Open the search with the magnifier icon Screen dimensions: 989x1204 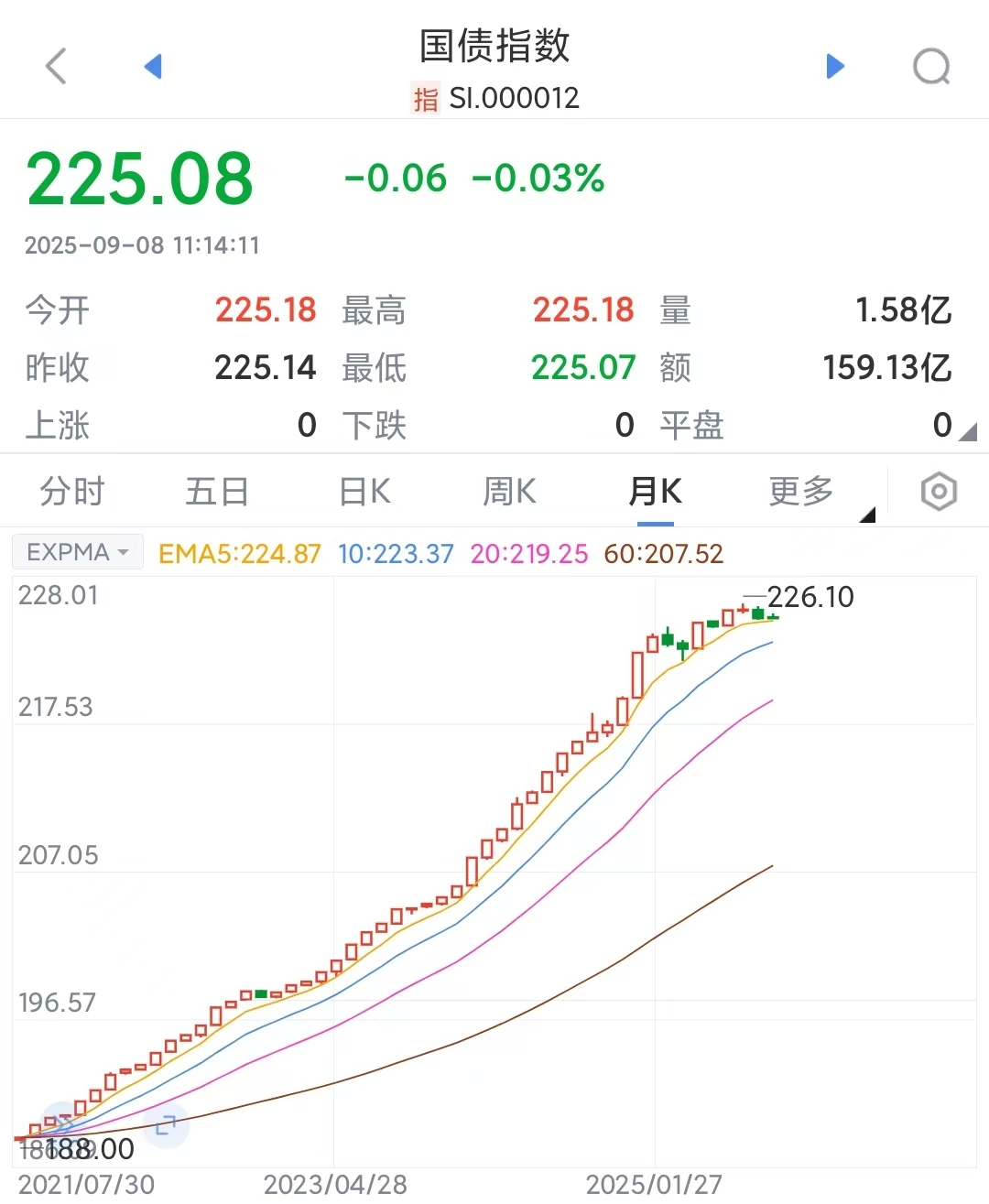(x=931, y=66)
